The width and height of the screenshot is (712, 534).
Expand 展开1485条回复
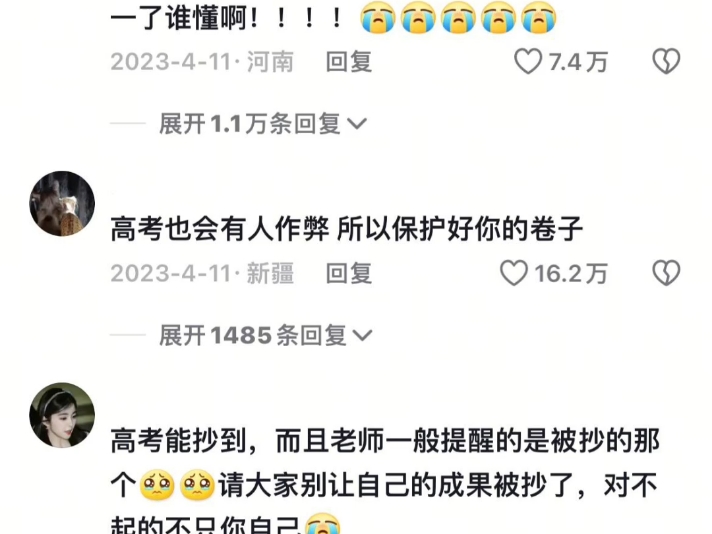point(266,335)
